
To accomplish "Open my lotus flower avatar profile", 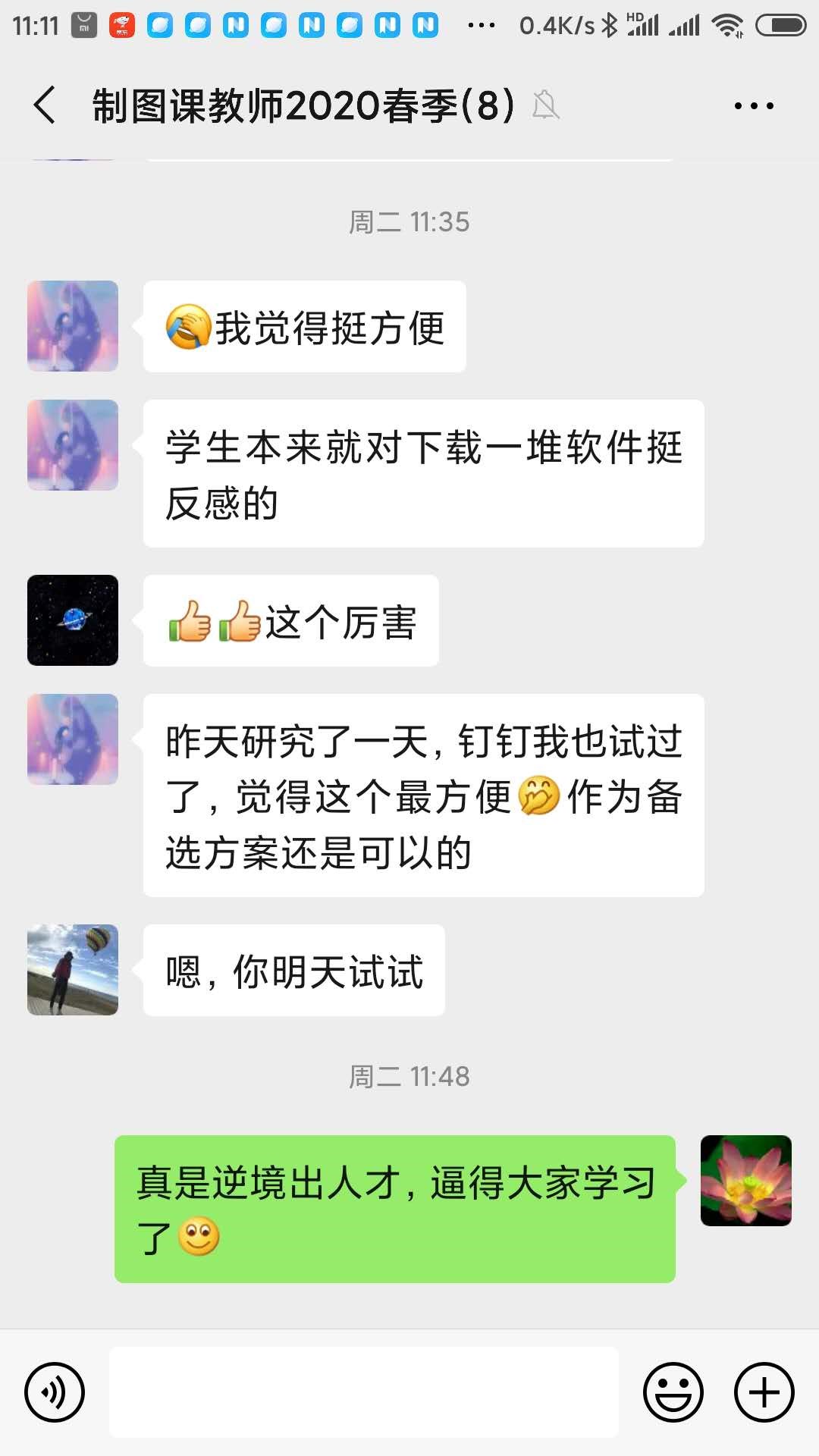I will (x=745, y=1181).
